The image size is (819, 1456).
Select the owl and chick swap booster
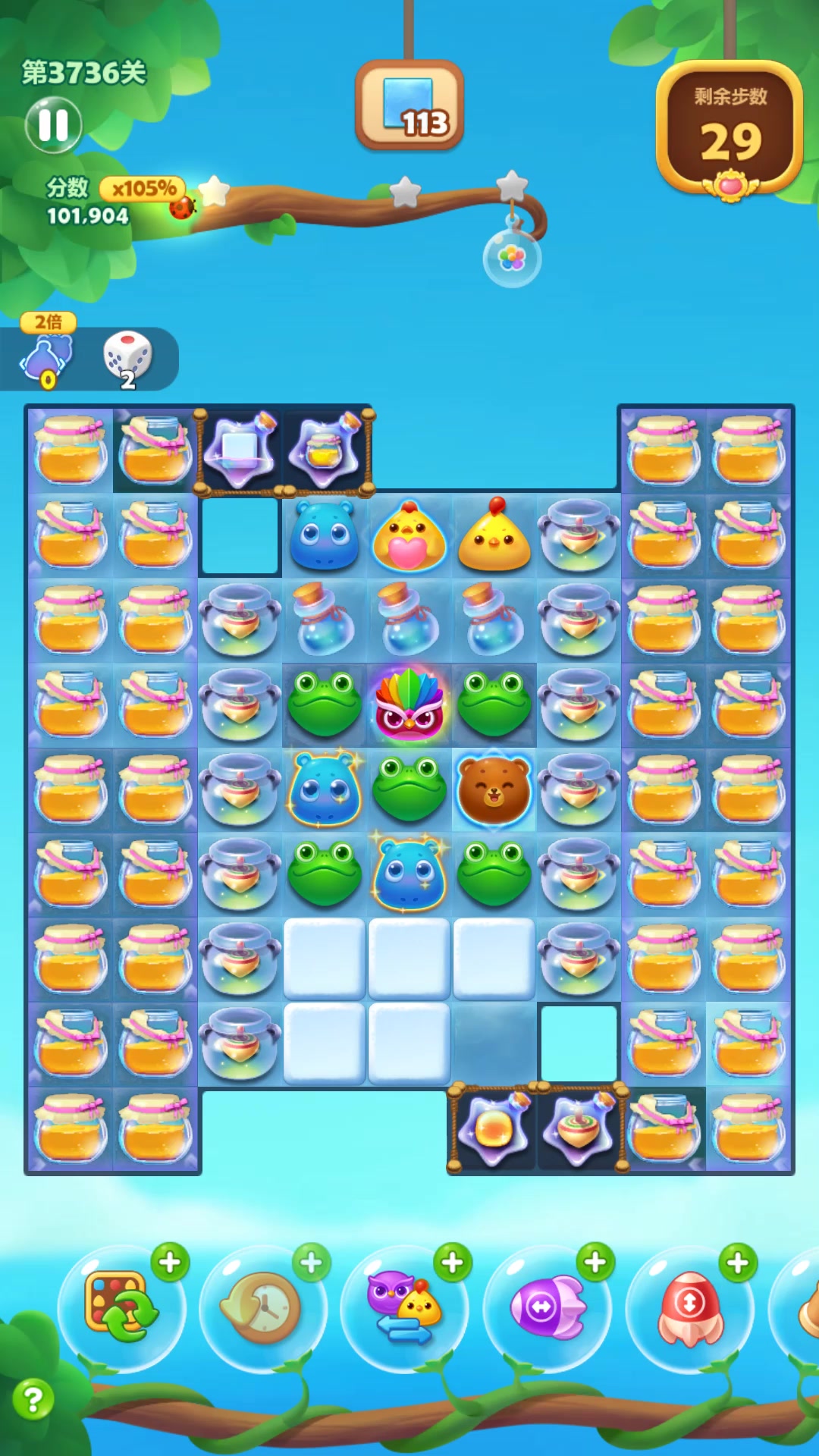[404, 1307]
